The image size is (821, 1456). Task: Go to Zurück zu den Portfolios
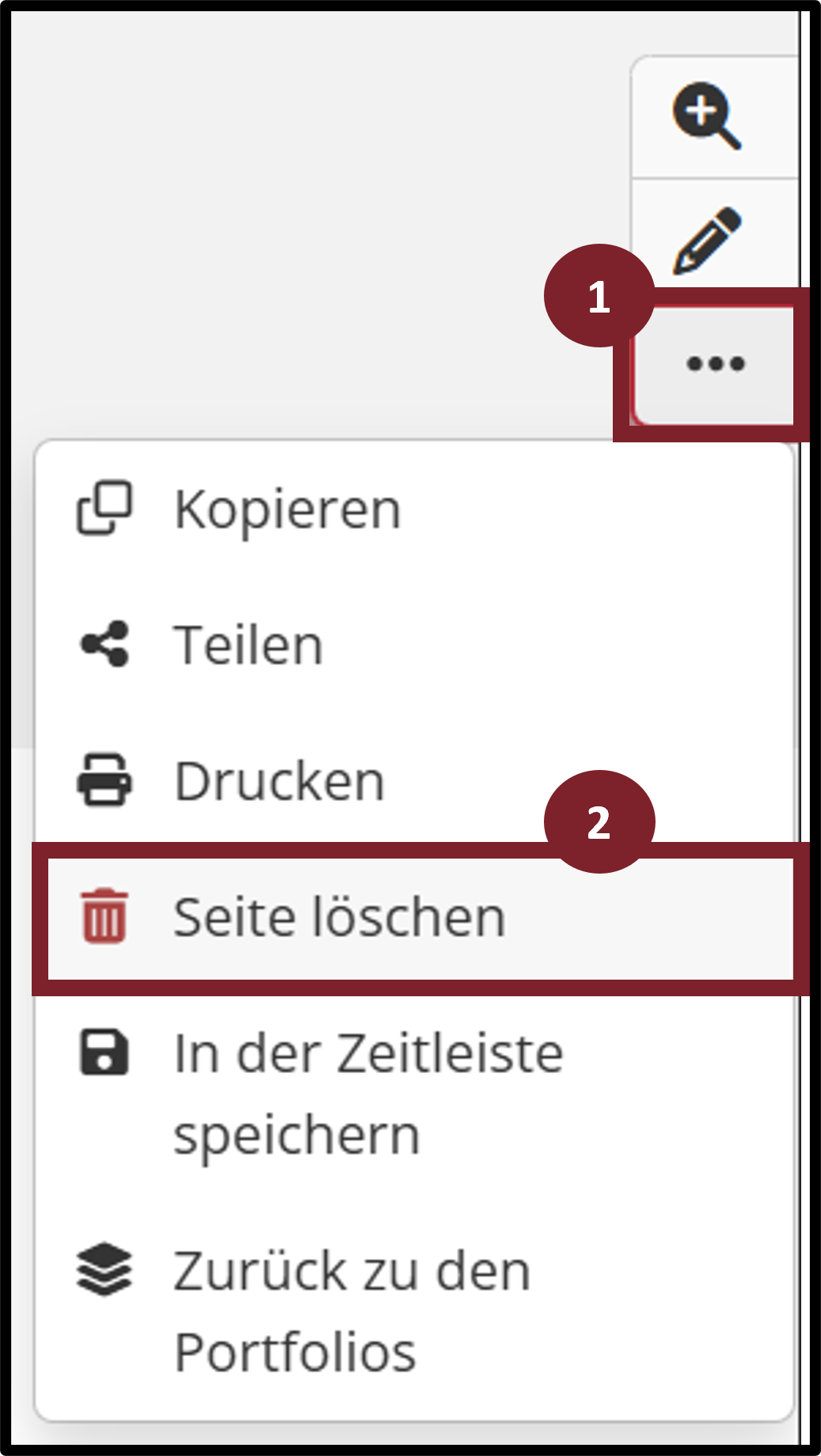(352, 1310)
